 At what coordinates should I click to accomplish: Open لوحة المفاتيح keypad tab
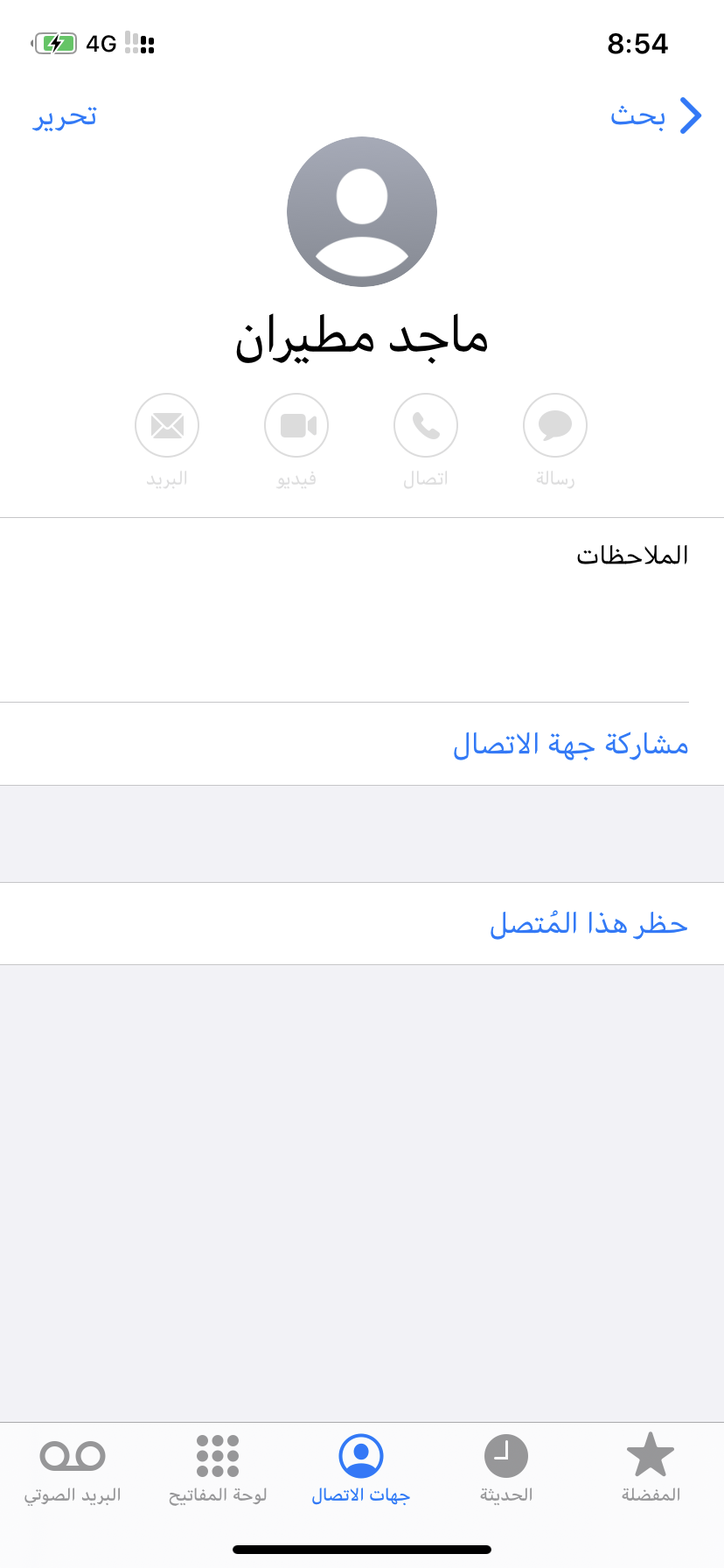(x=218, y=1469)
